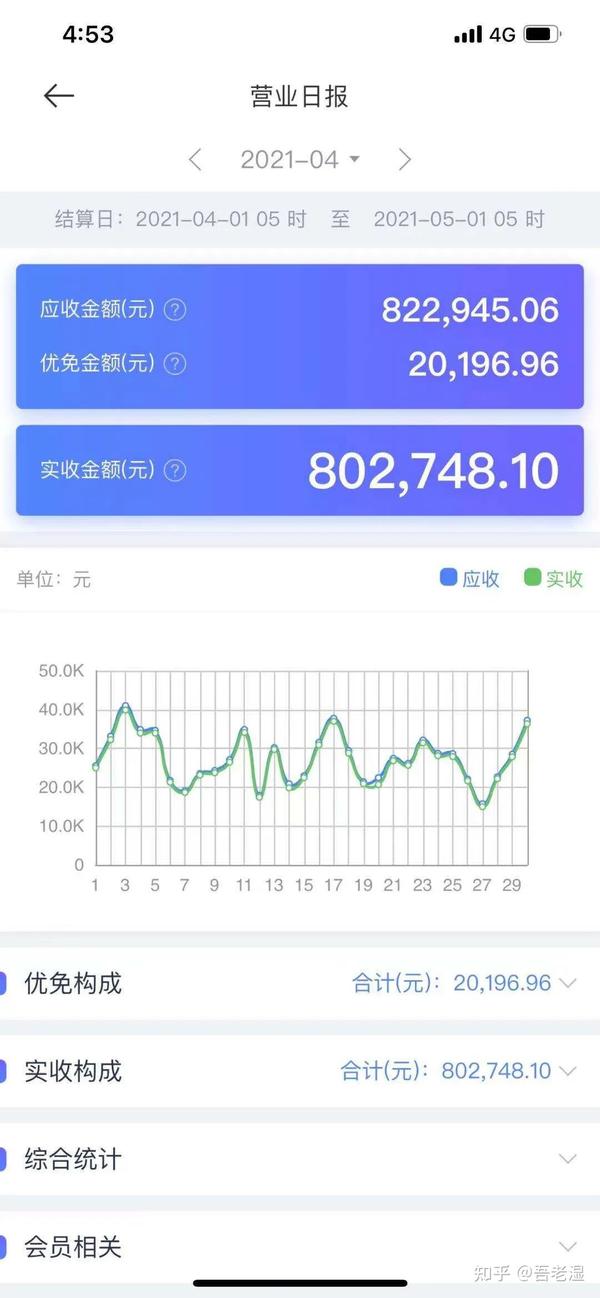
Task: Expand the 会员相关 section
Action: pos(300,1246)
